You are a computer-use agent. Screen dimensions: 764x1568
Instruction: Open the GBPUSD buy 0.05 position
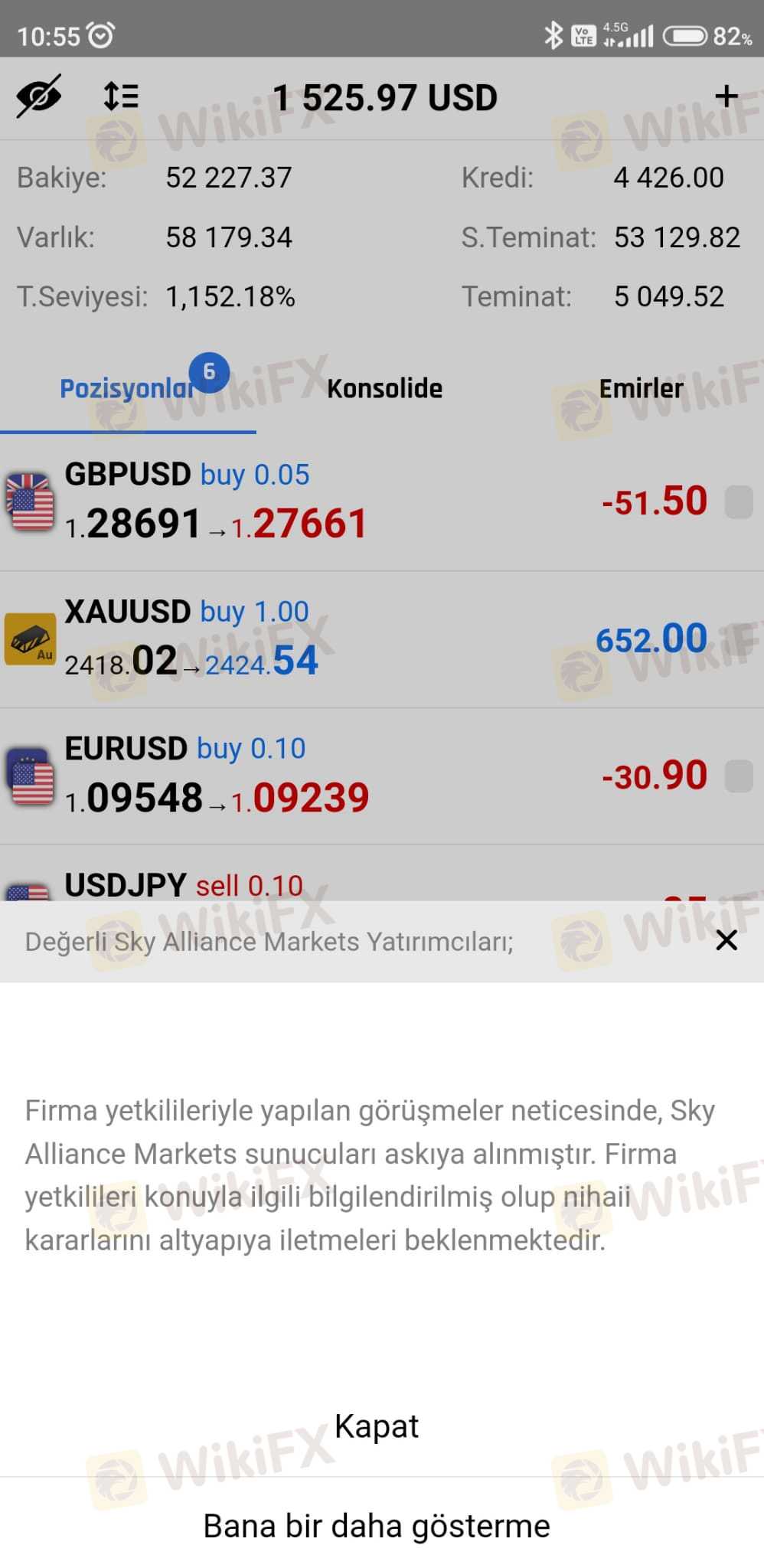click(x=306, y=502)
